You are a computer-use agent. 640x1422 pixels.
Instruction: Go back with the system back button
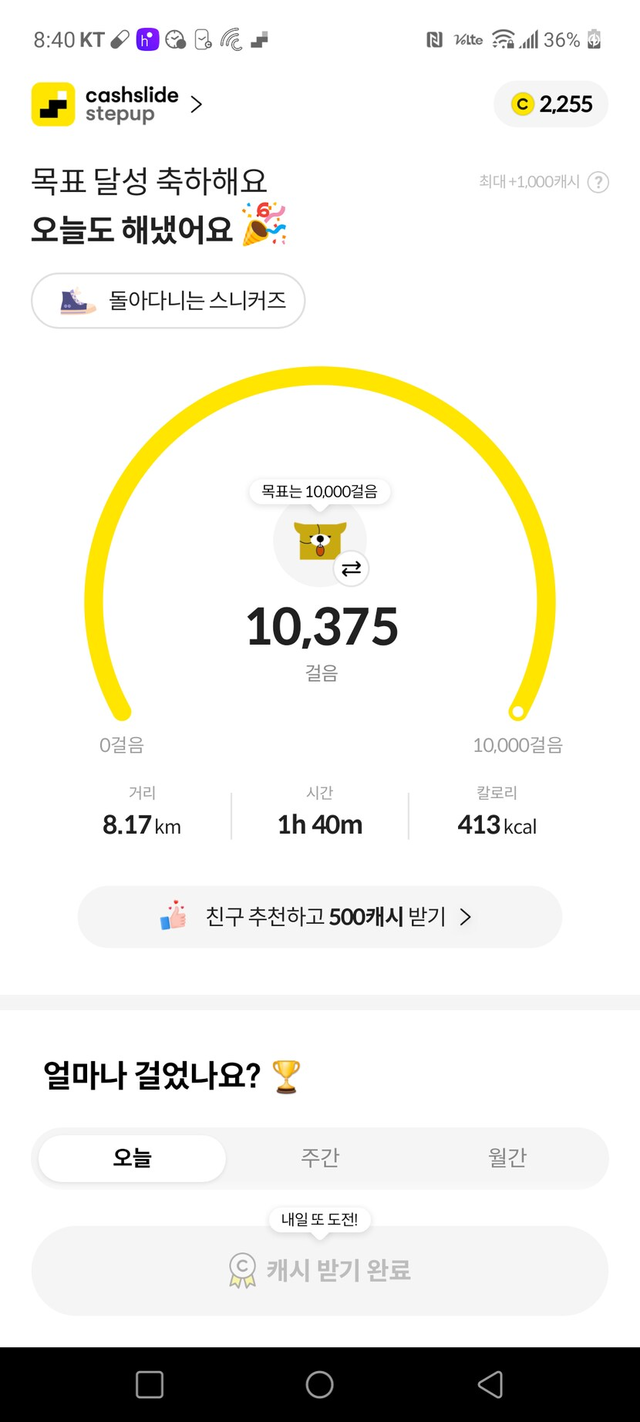click(x=490, y=1384)
